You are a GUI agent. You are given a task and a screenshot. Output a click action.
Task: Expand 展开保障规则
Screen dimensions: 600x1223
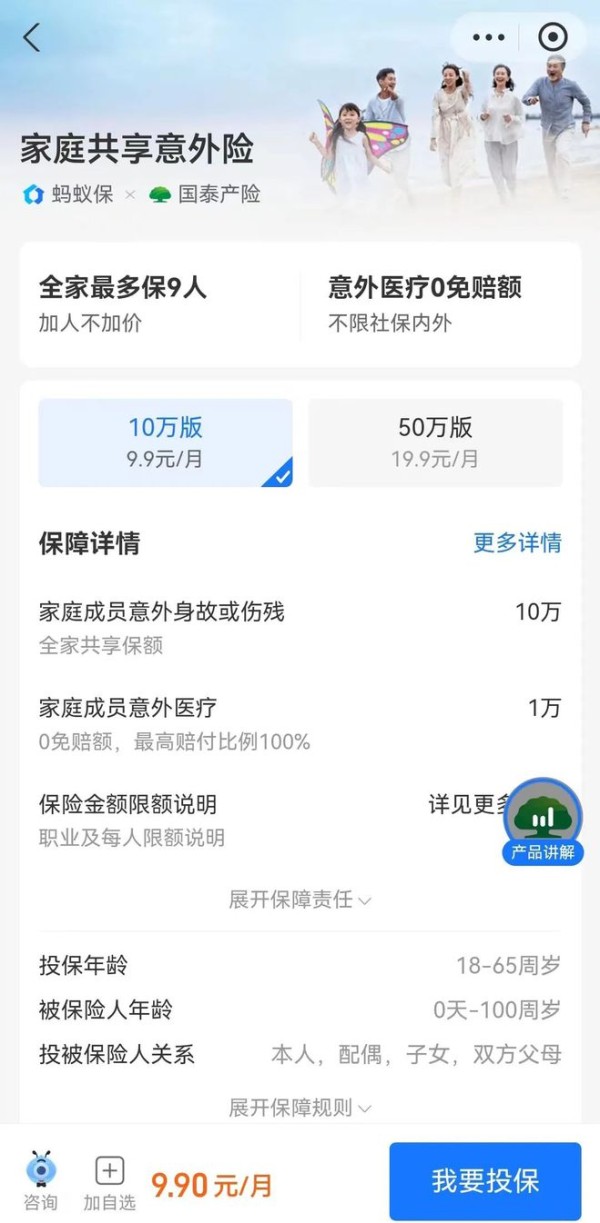pyautogui.click(x=300, y=1107)
